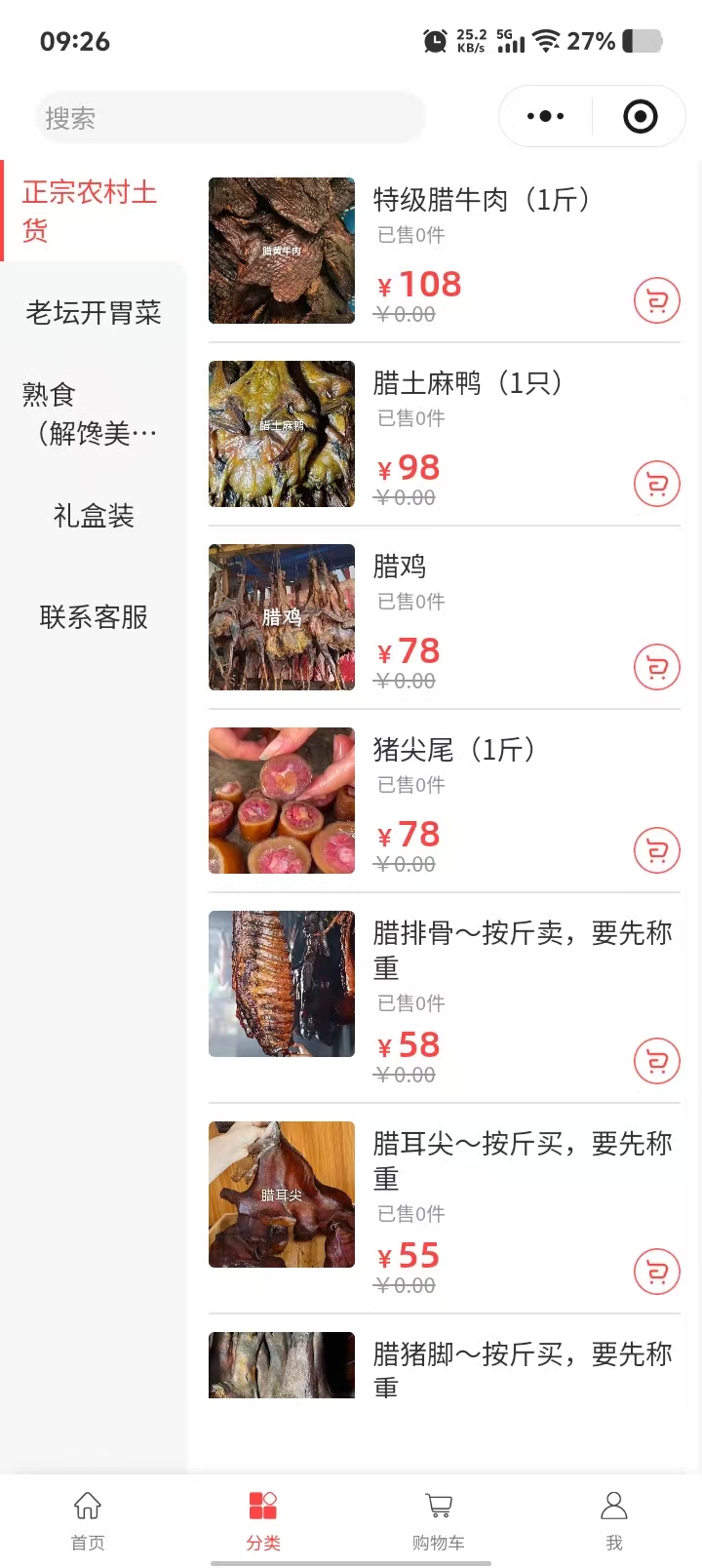The width and height of the screenshot is (702, 1568).
Task: Go to the 首页 home tab
Action: point(88,1519)
